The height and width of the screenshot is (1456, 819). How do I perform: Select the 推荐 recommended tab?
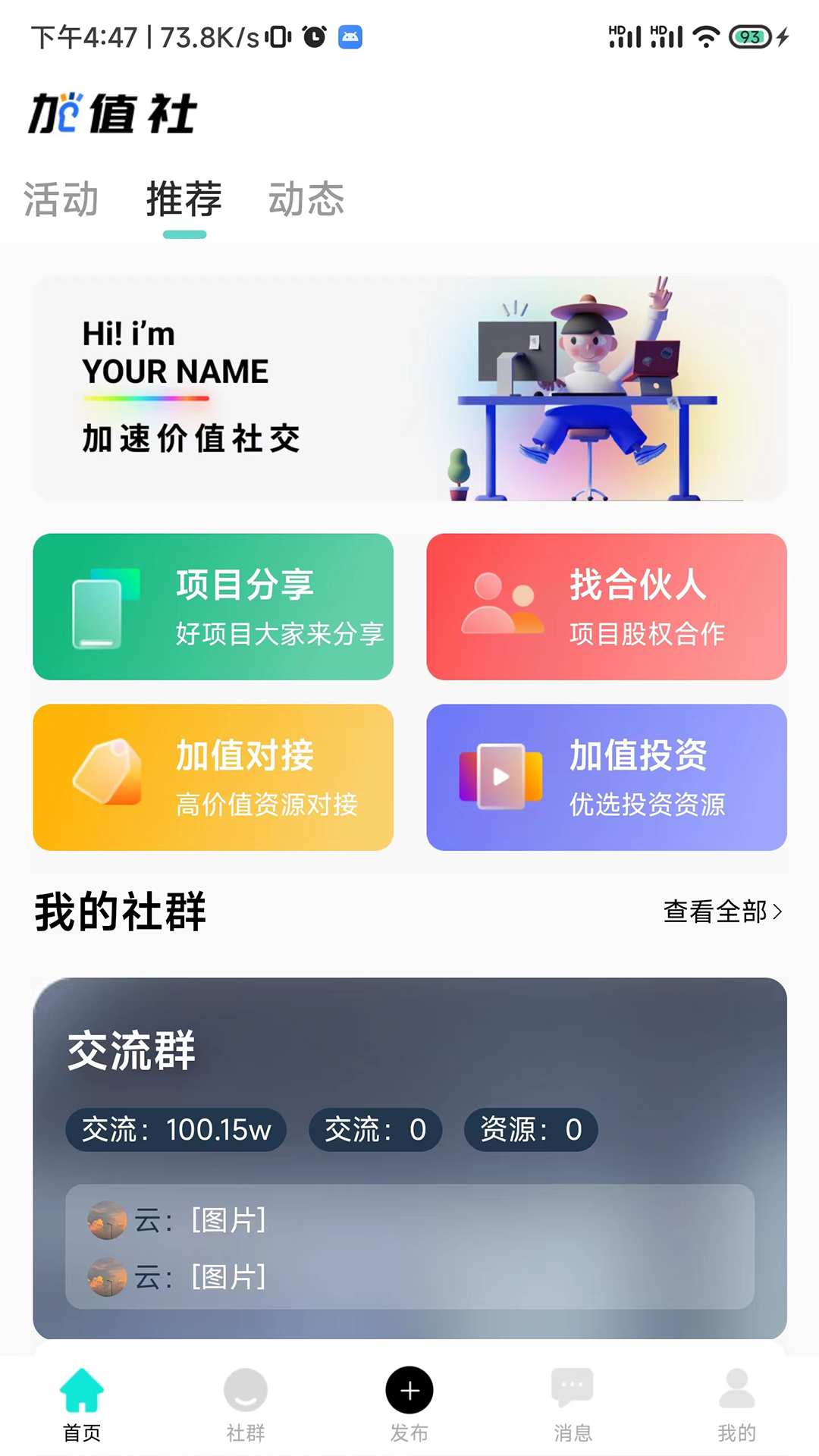pyautogui.click(x=184, y=199)
